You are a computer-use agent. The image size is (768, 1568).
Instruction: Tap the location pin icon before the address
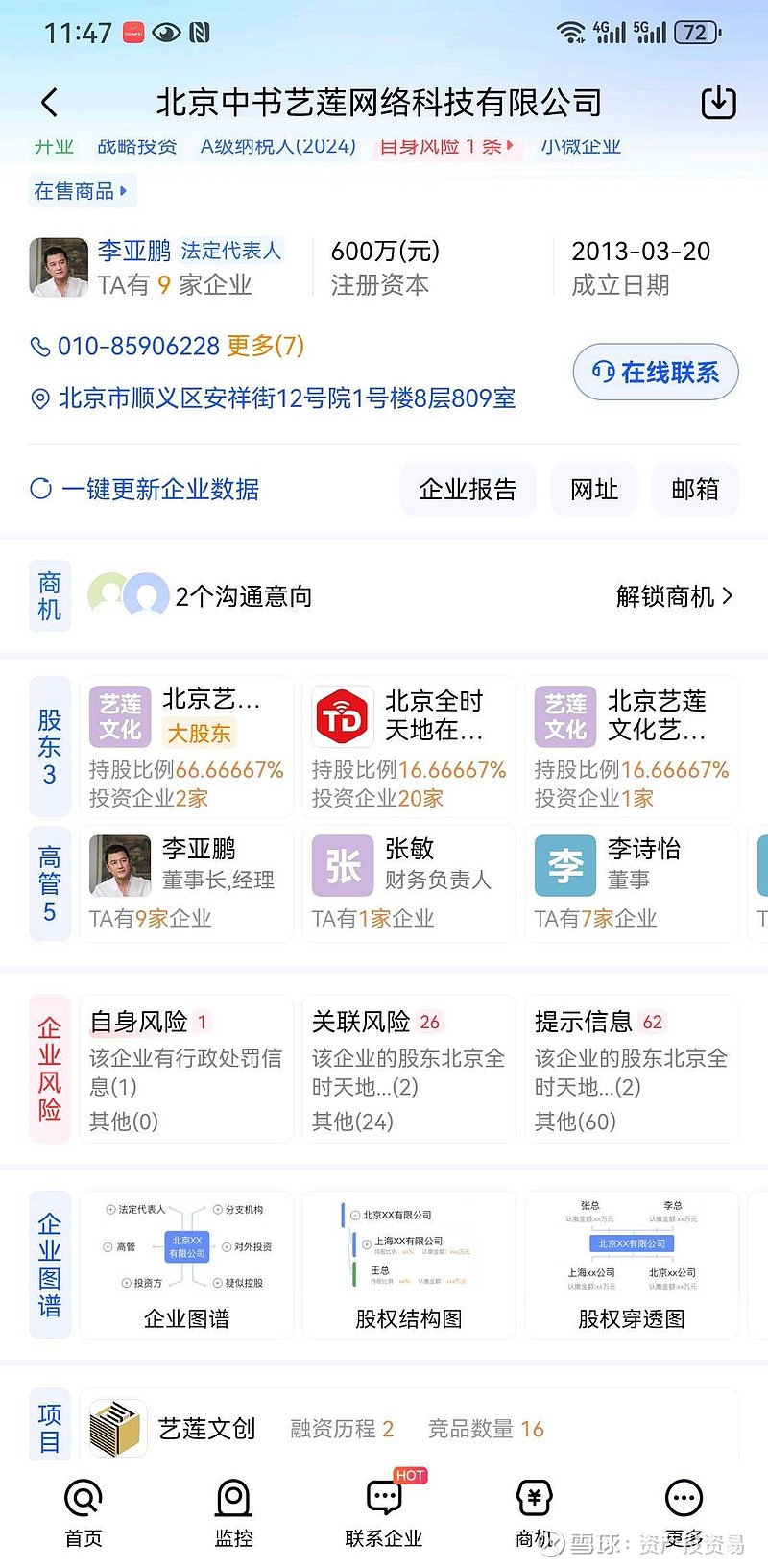pyautogui.click(x=39, y=399)
